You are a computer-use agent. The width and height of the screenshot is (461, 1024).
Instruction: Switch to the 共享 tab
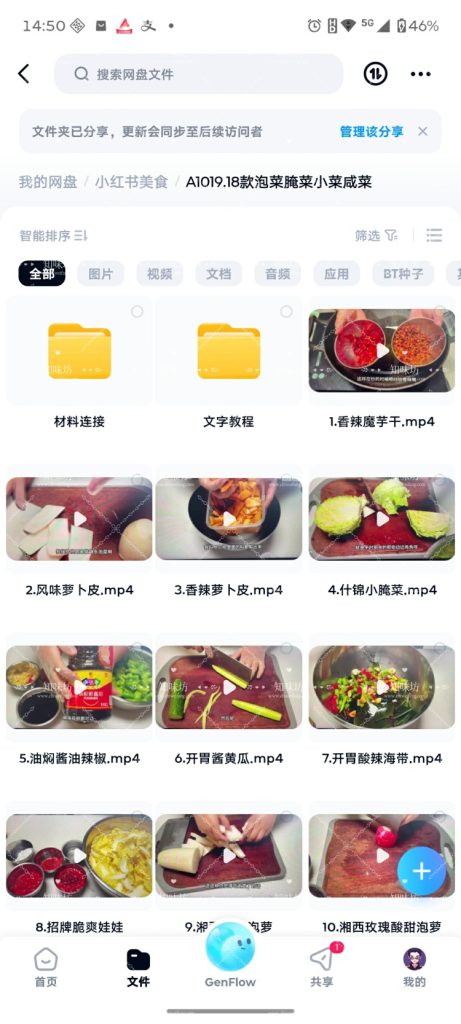pos(321,967)
